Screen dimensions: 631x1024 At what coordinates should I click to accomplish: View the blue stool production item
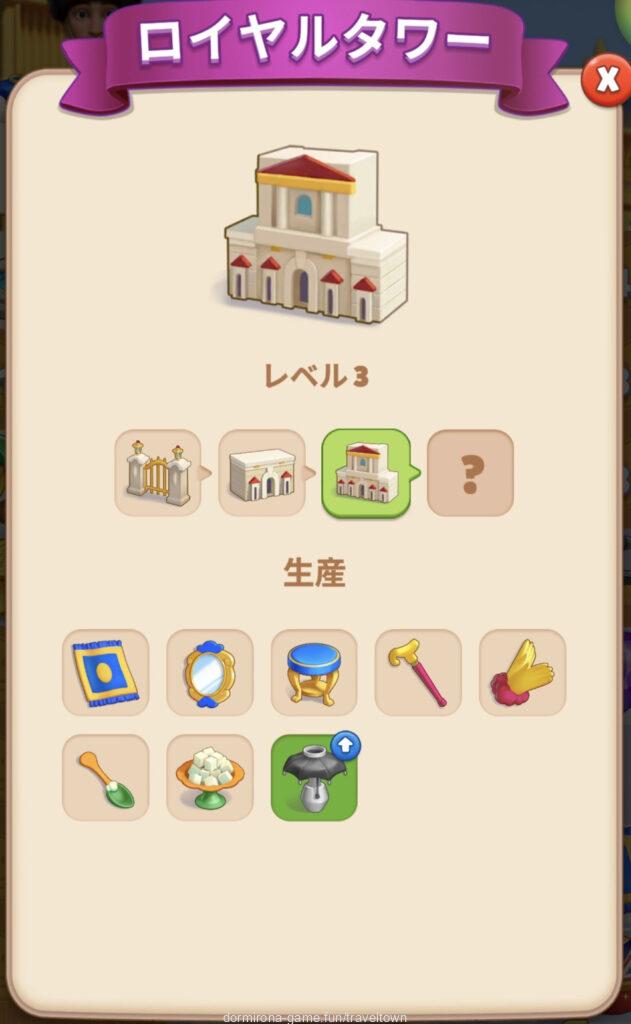(313, 672)
